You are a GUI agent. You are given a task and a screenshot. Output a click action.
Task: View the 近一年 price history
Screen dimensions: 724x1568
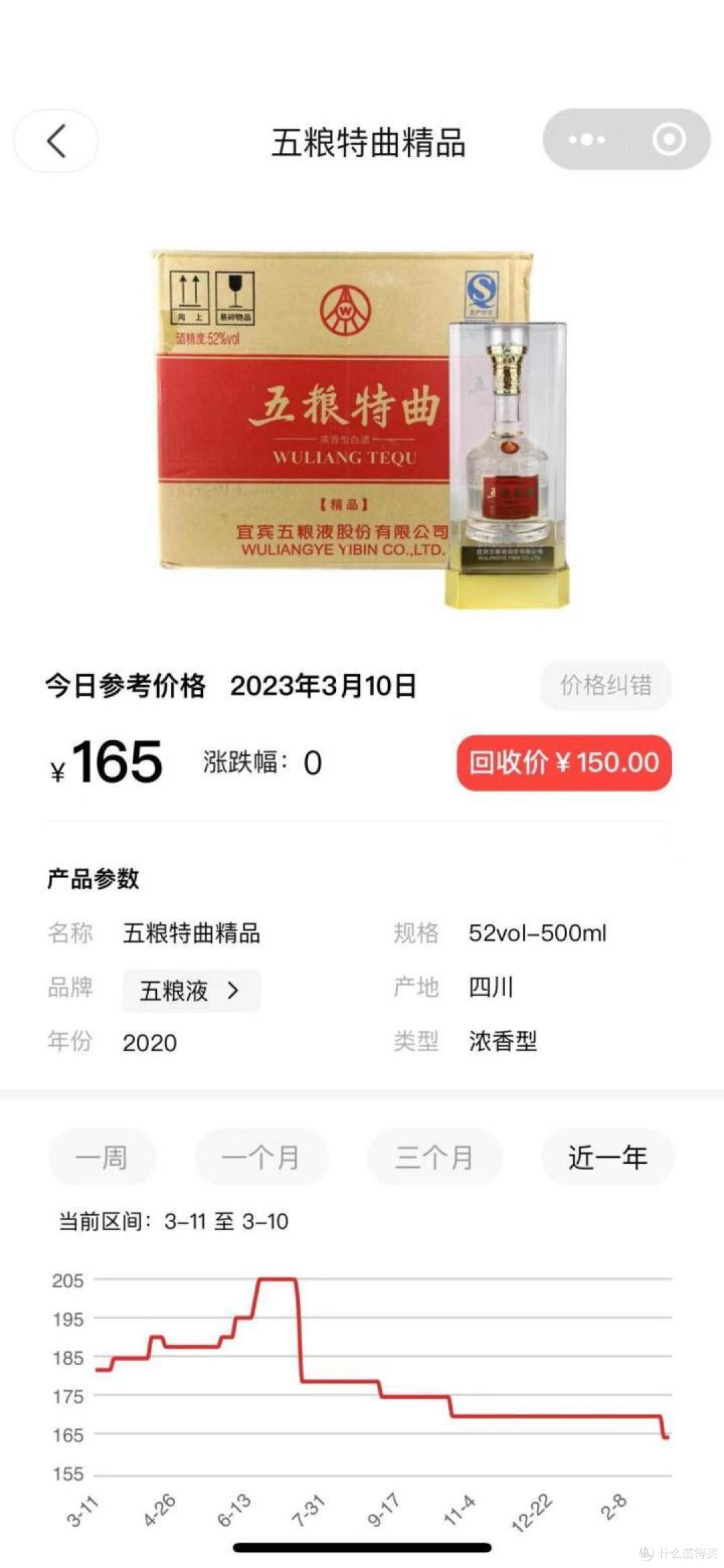pos(607,1157)
